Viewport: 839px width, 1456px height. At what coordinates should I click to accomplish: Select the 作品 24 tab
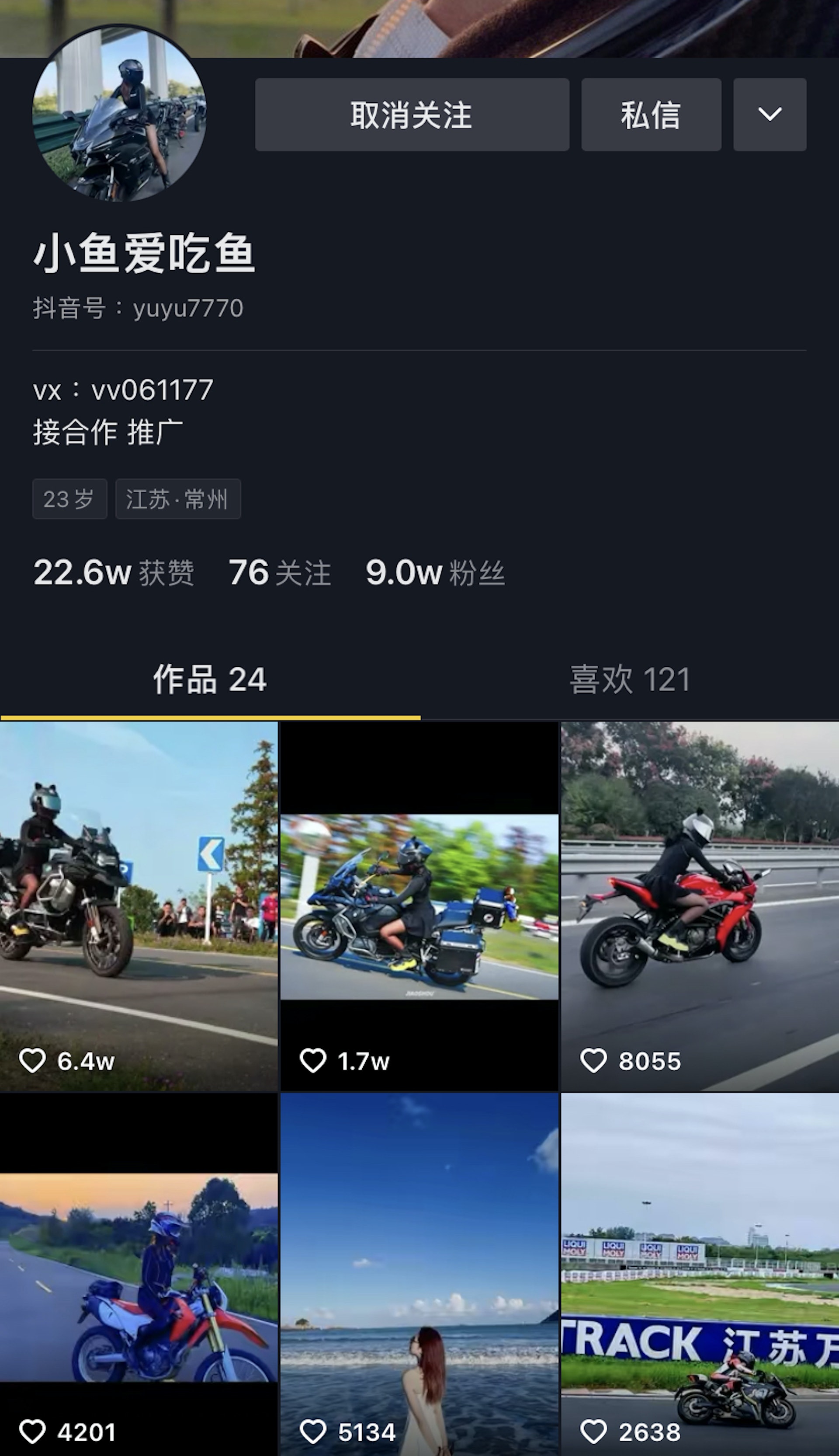pos(210,679)
